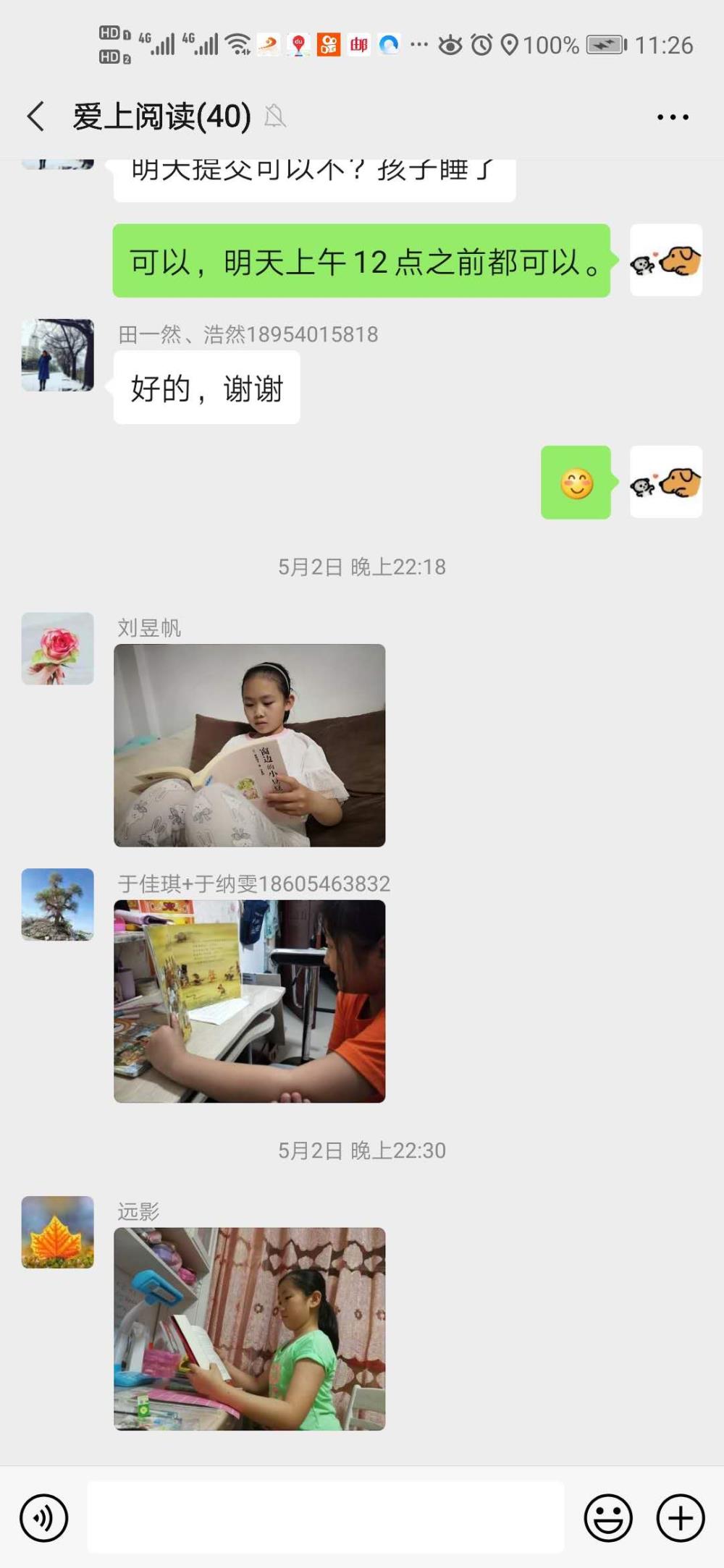Enlarge the photo shared by 远影
724x1568 pixels.
[x=250, y=1328]
